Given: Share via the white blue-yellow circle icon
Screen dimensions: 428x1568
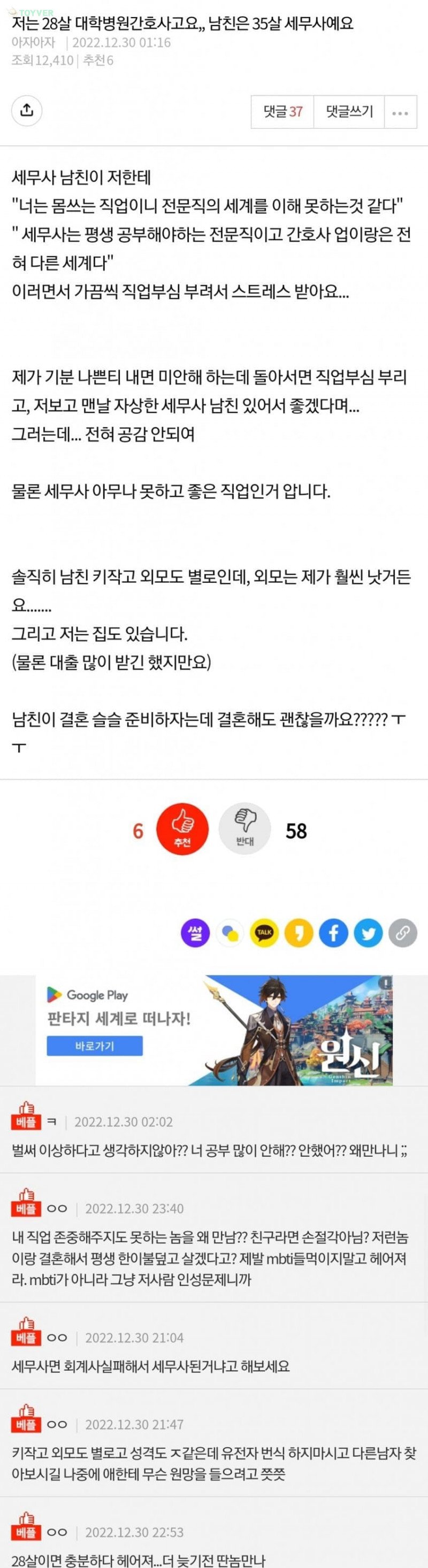Looking at the screenshot, I should tap(230, 933).
